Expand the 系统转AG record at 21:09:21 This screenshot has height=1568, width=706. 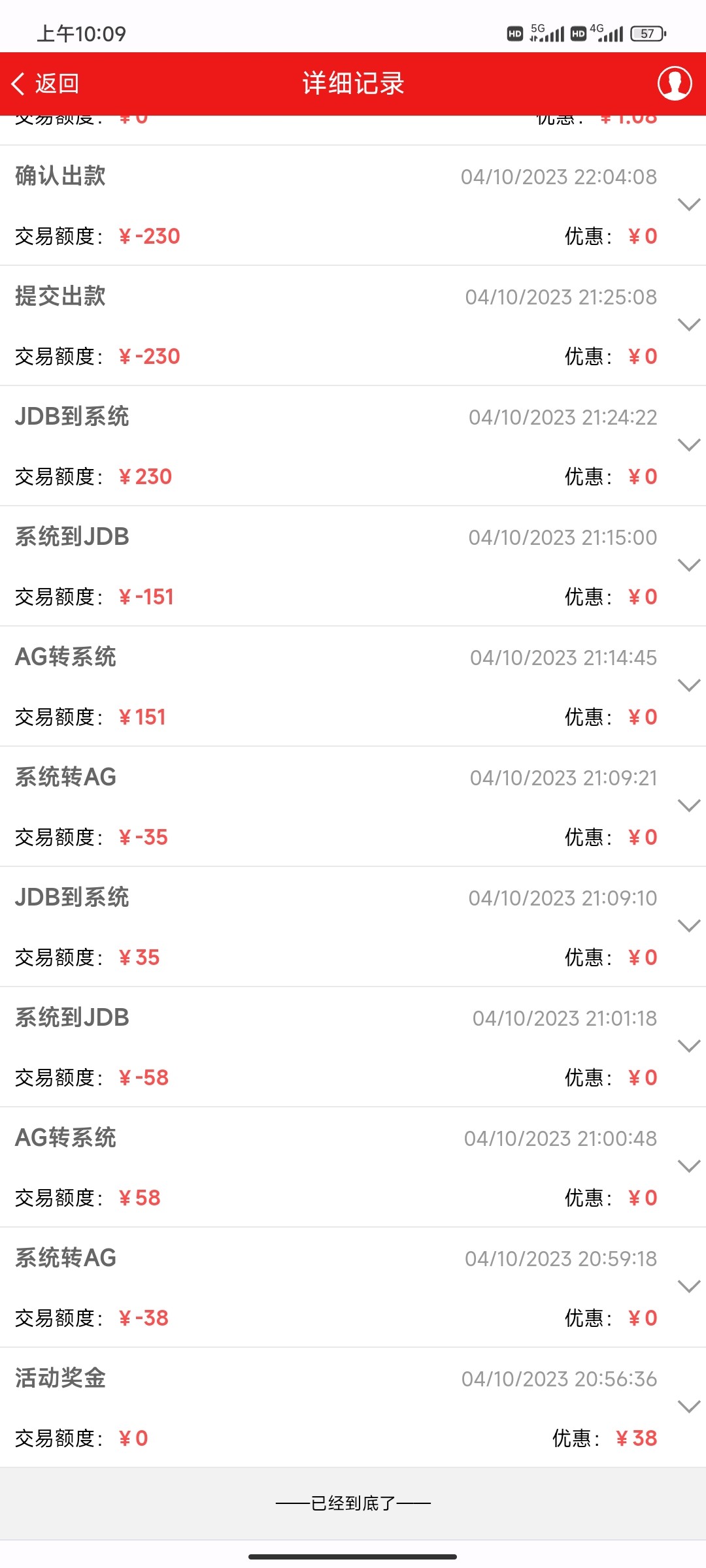(689, 806)
